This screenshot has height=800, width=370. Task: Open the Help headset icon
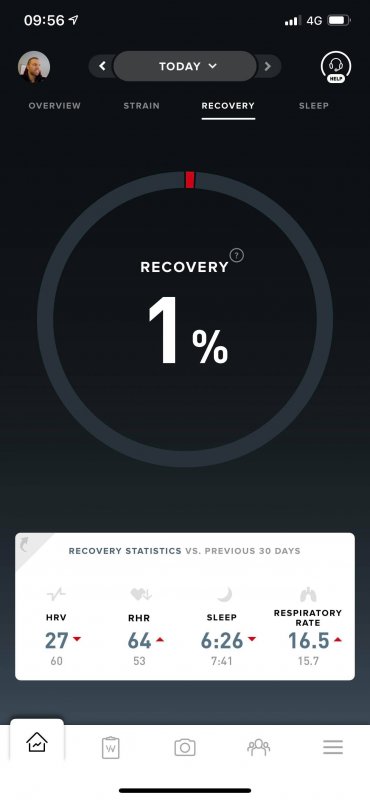(336, 67)
